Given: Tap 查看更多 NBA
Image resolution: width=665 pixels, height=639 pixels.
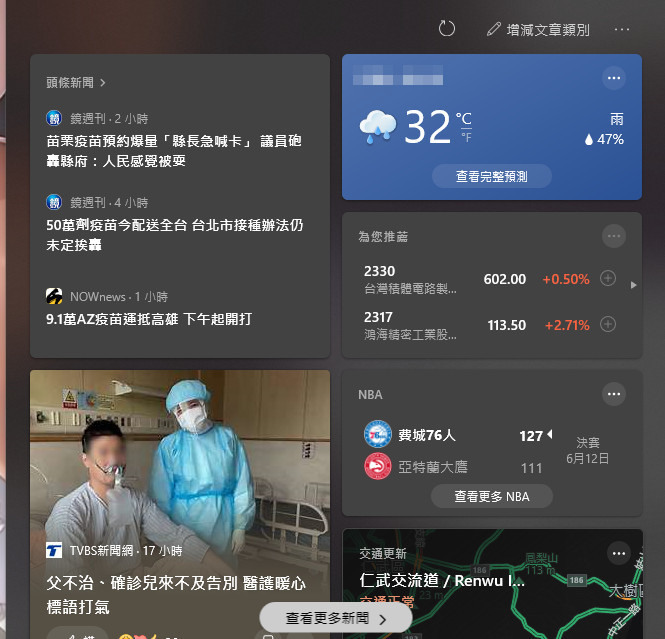Looking at the screenshot, I should click(x=491, y=496).
